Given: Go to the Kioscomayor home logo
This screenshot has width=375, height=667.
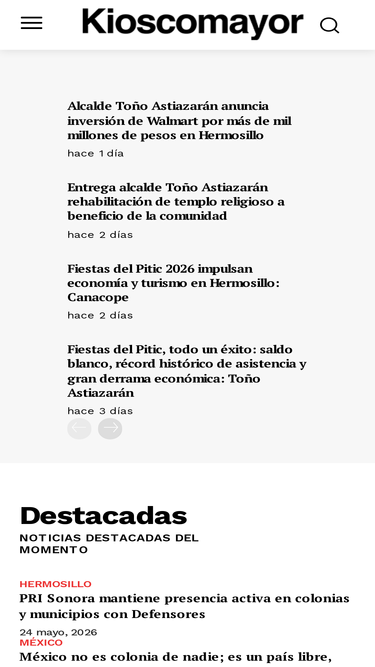Looking at the screenshot, I should click(192, 23).
